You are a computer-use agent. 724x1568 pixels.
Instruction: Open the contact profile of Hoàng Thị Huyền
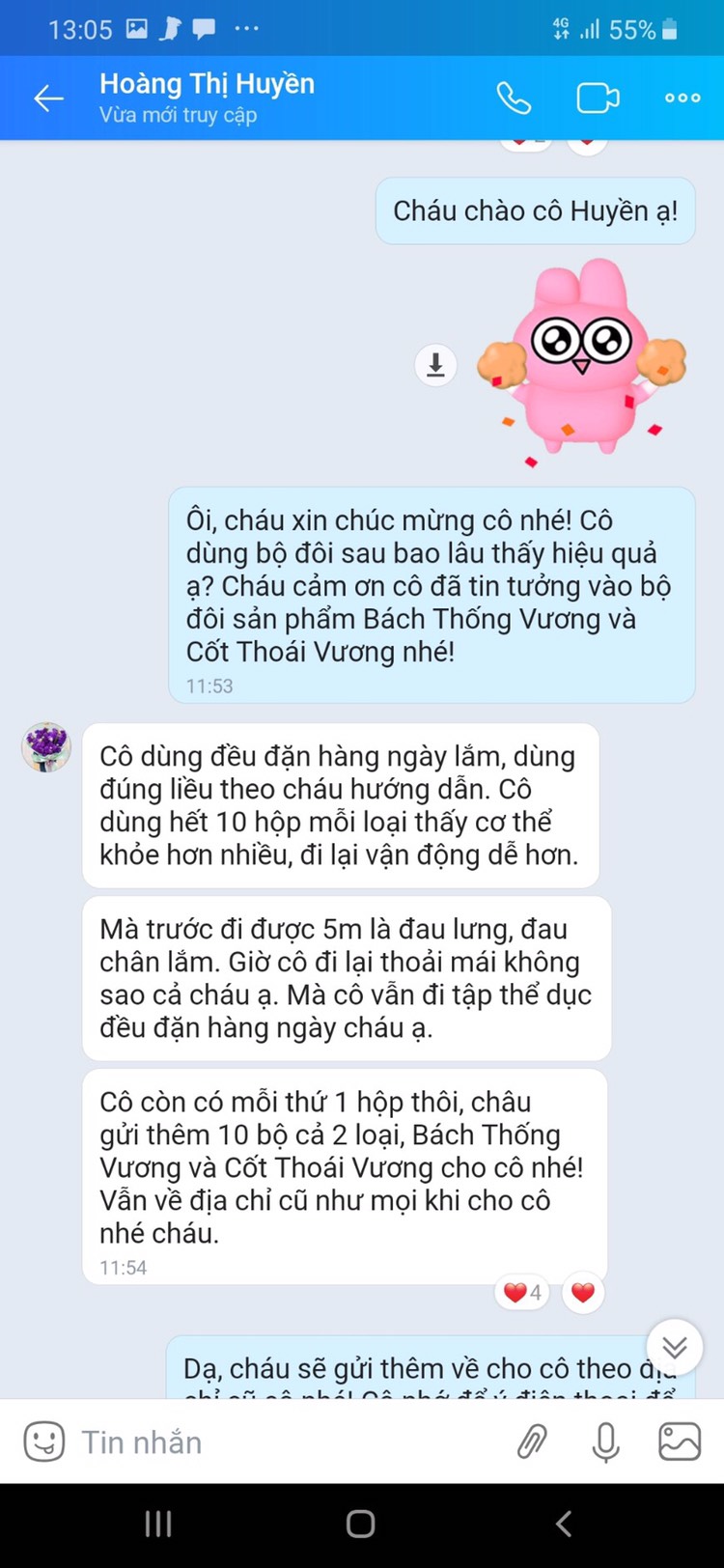tap(206, 84)
